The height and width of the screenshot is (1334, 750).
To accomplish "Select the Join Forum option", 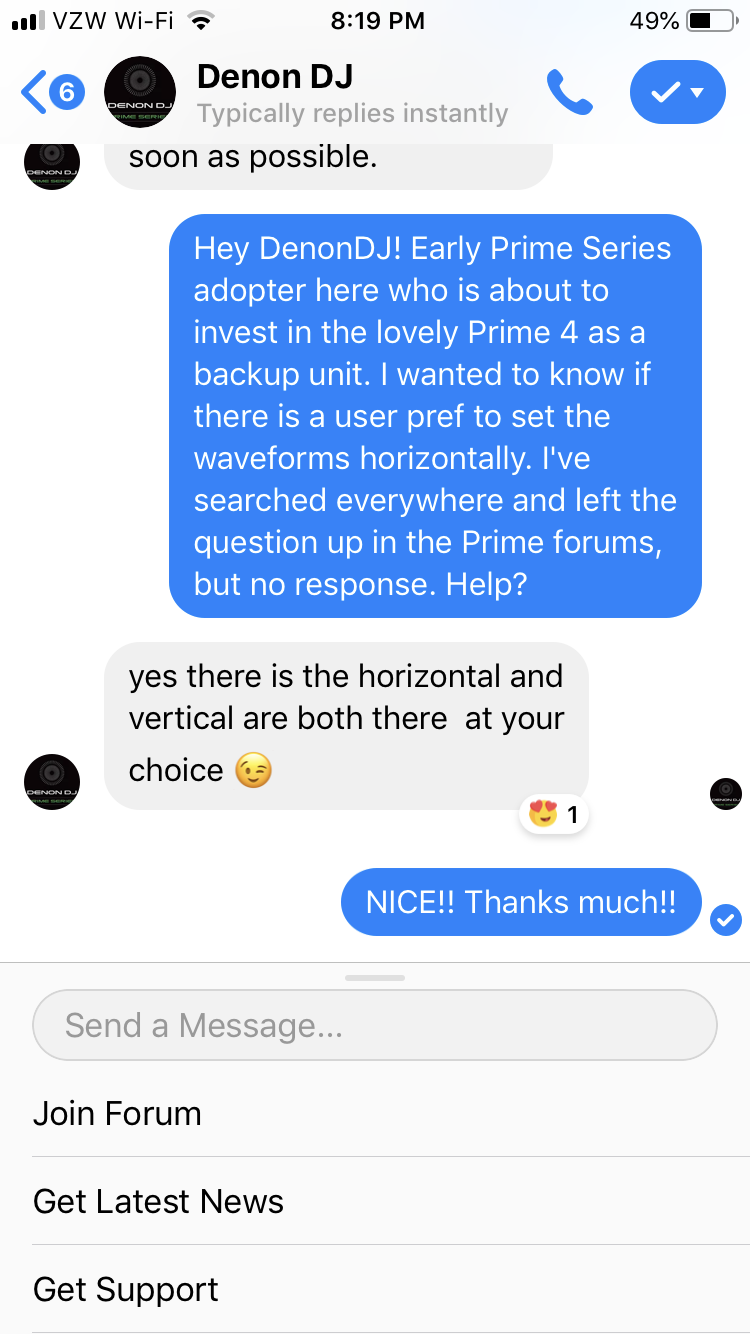I will tap(375, 1113).
